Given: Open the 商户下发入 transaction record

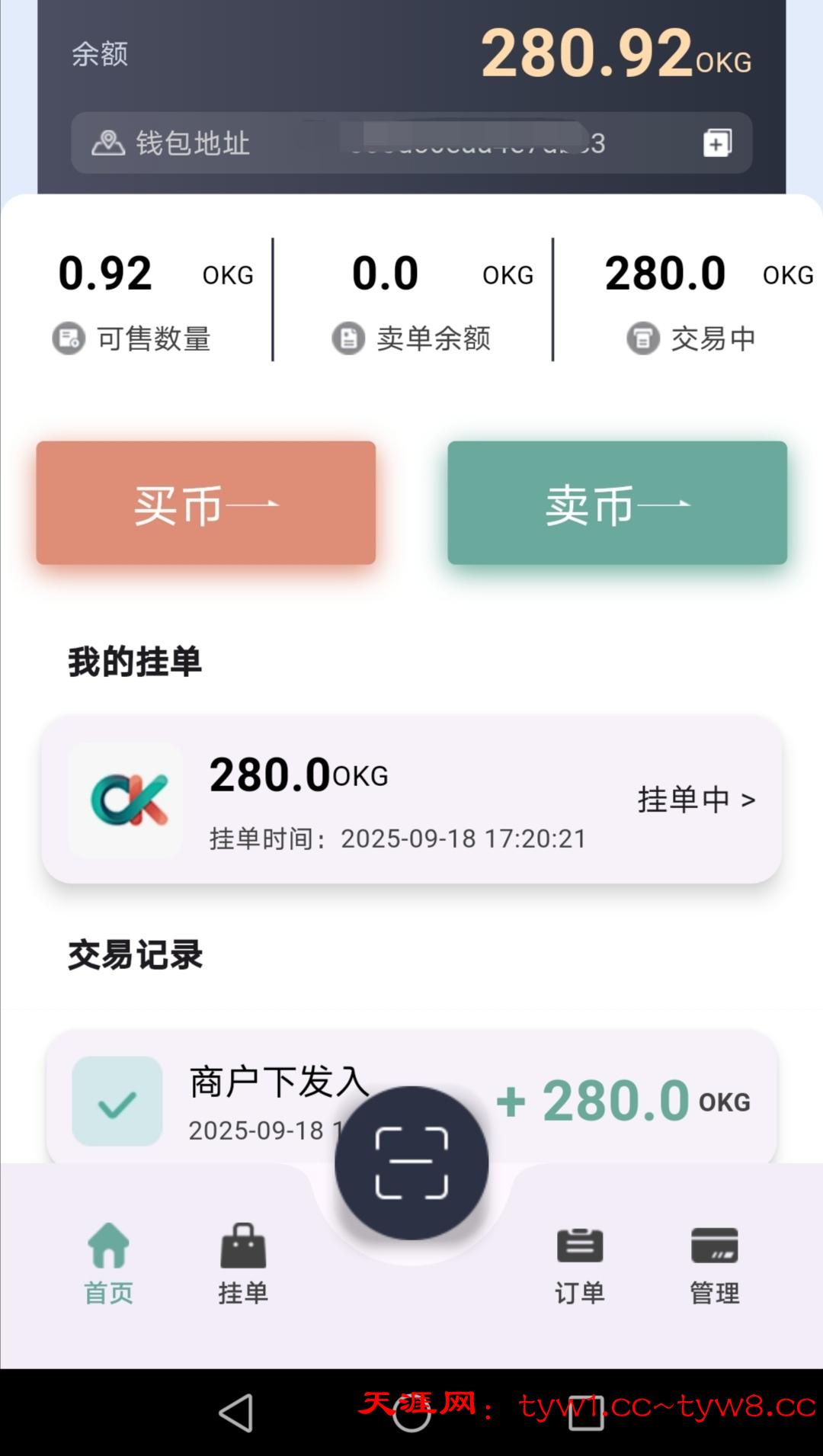Looking at the screenshot, I should [x=229, y=1098].
